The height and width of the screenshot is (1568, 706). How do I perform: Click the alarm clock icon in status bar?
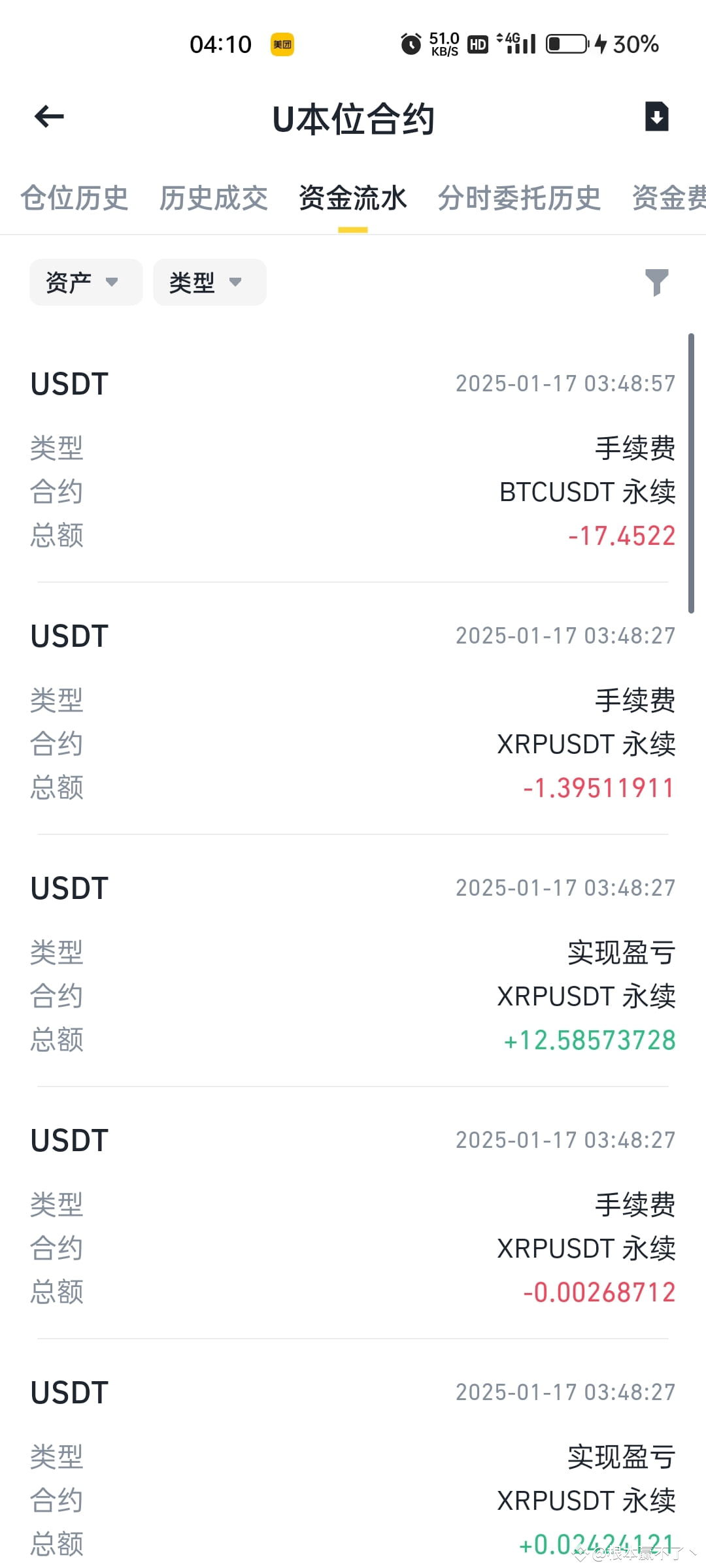410,43
